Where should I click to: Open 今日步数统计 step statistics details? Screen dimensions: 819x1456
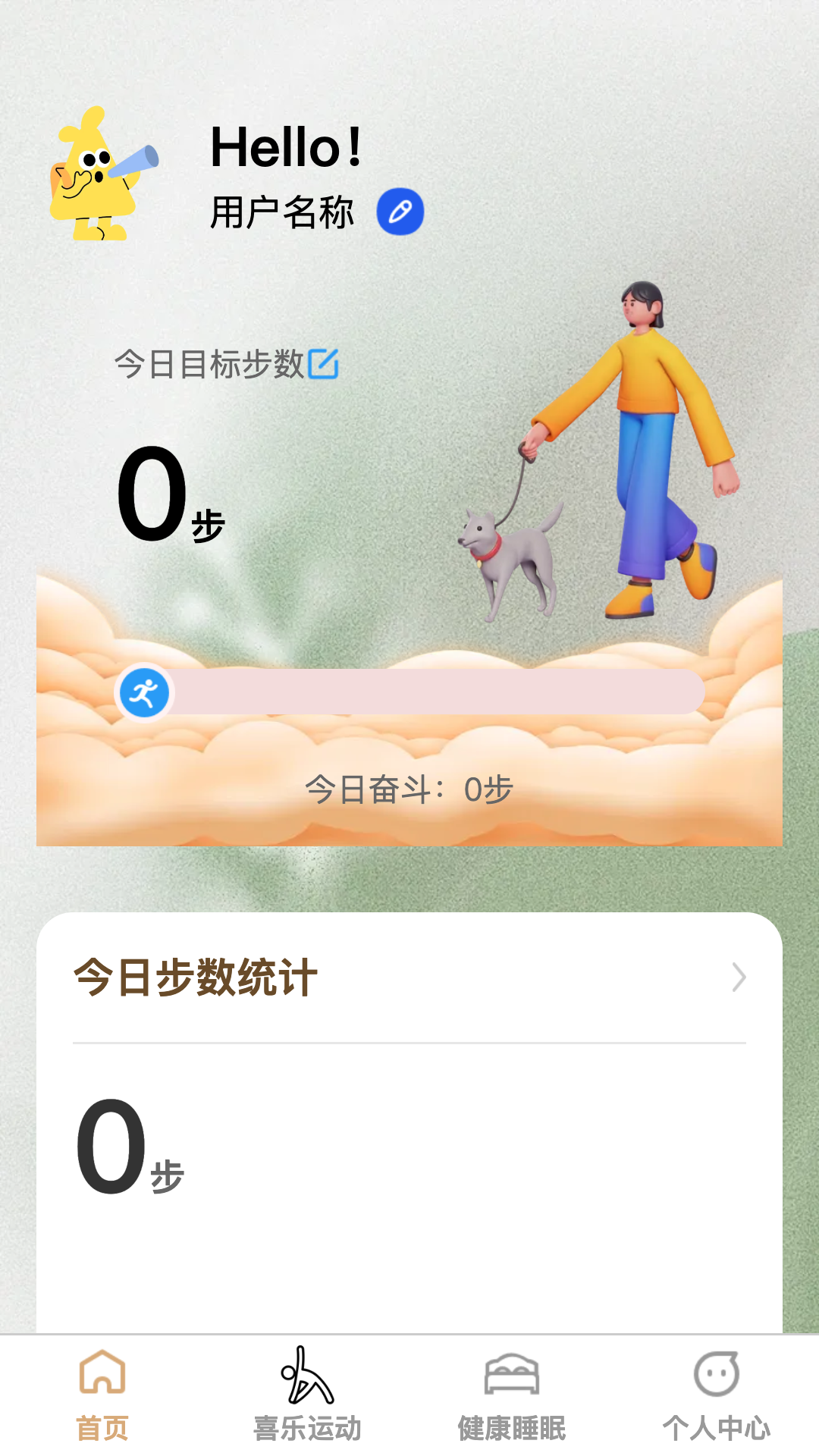coord(739,977)
